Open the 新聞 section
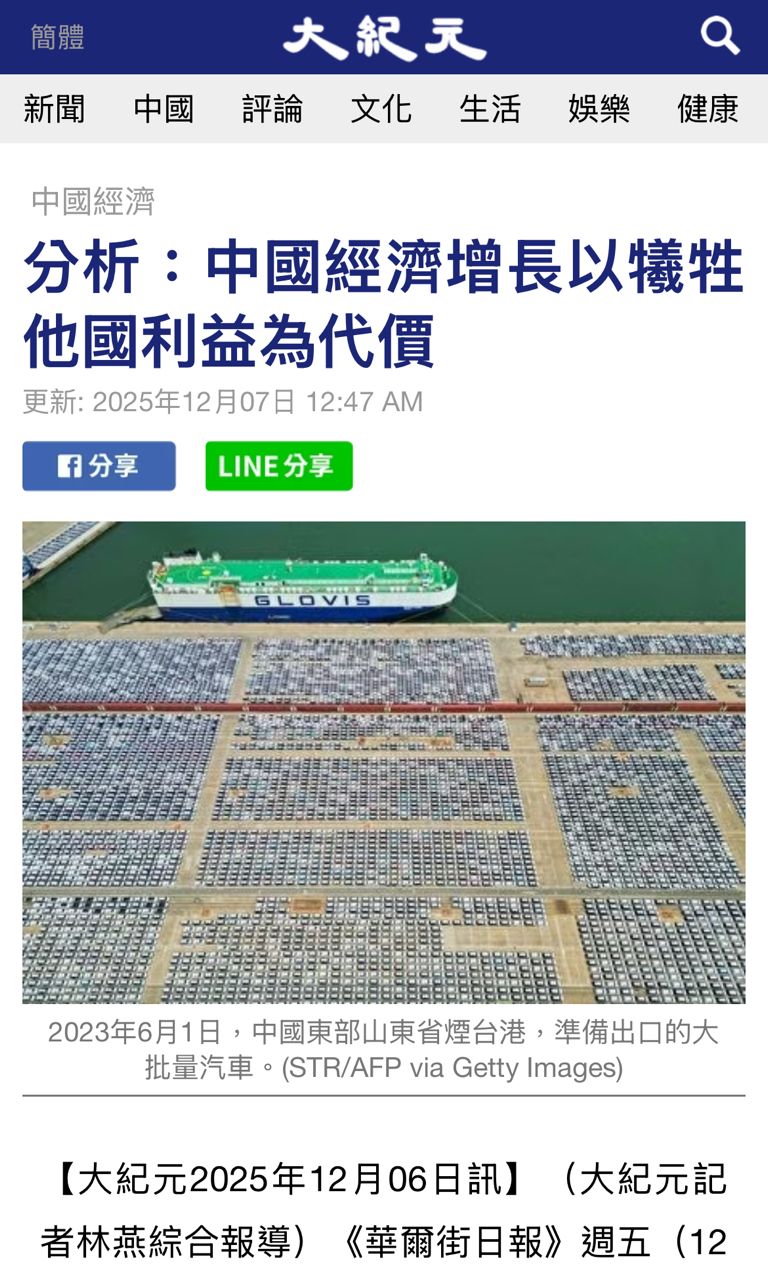This screenshot has height=1280, width=768. tap(55, 108)
